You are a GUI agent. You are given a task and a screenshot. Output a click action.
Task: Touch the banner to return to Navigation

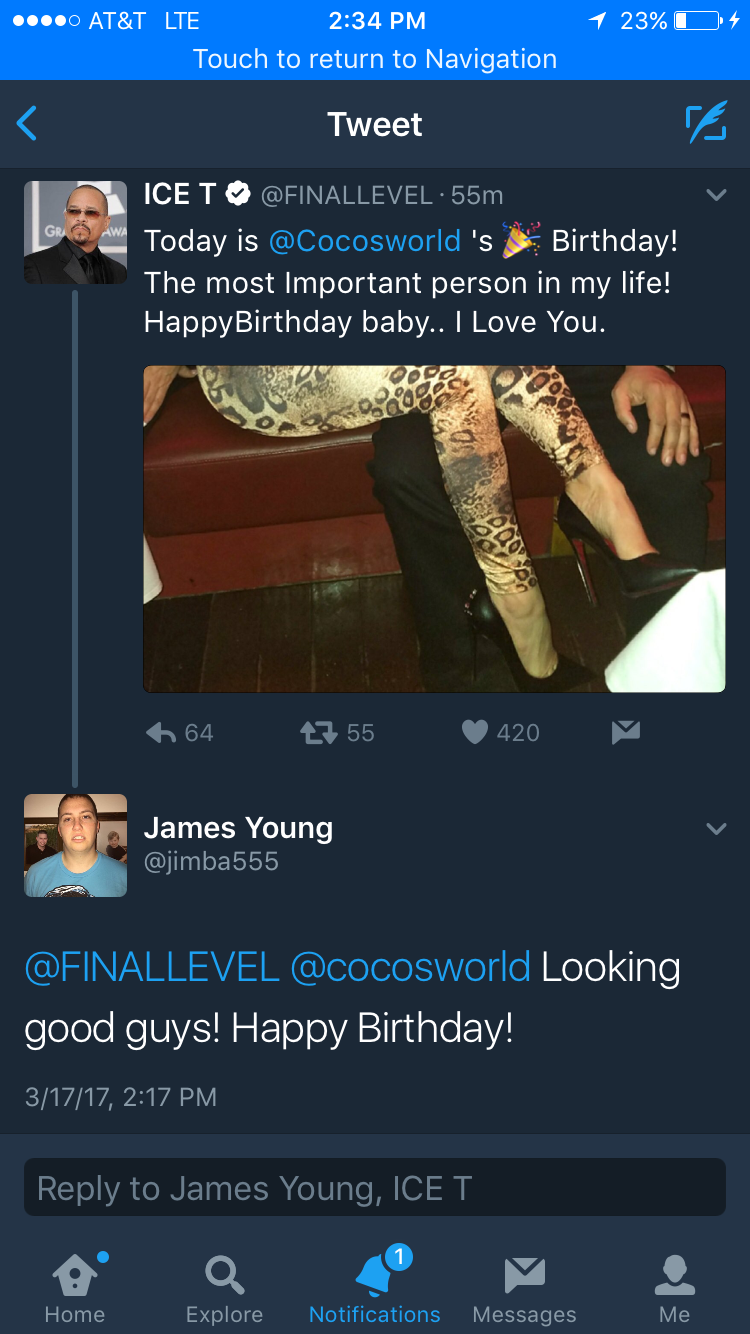pos(374,58)
